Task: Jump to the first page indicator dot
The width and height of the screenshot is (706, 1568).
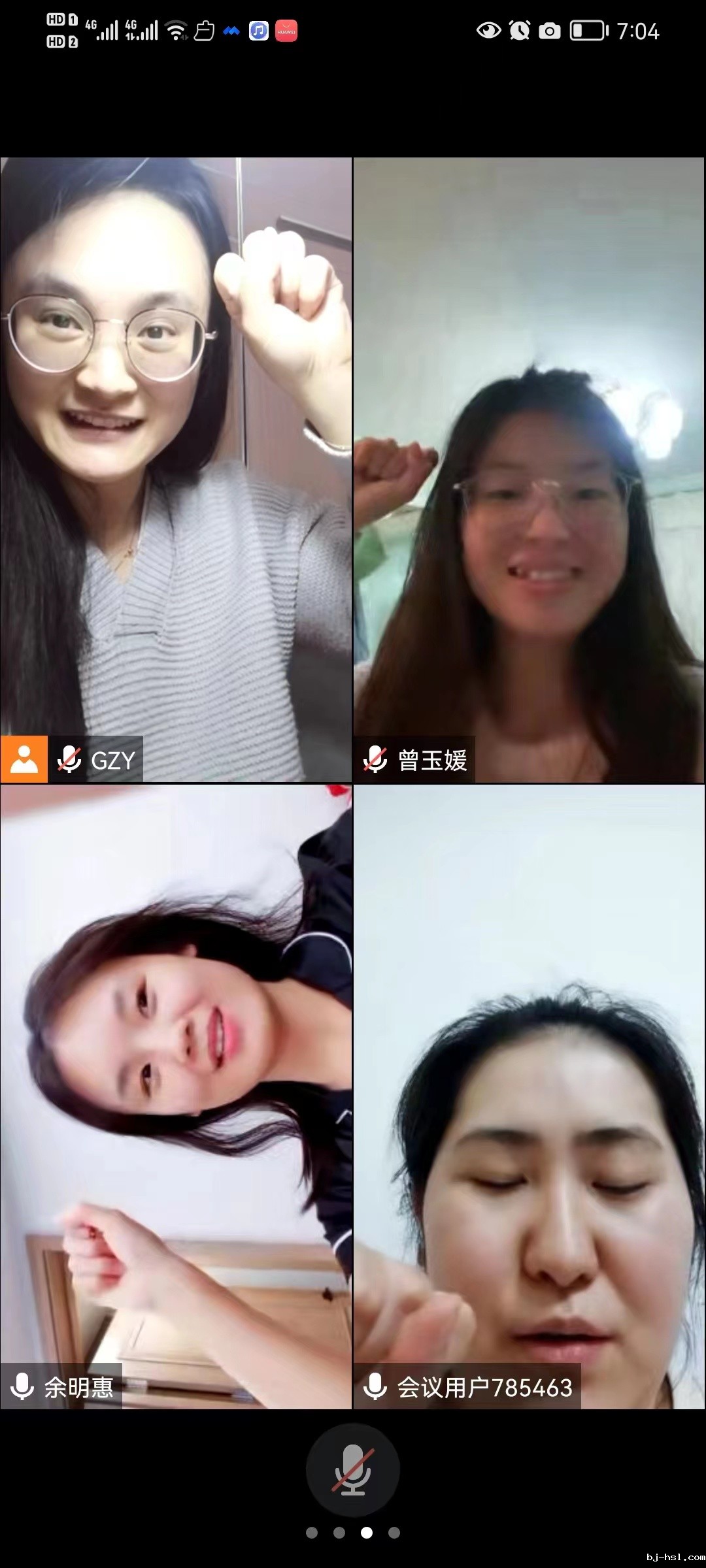Action: point(312,1533)
